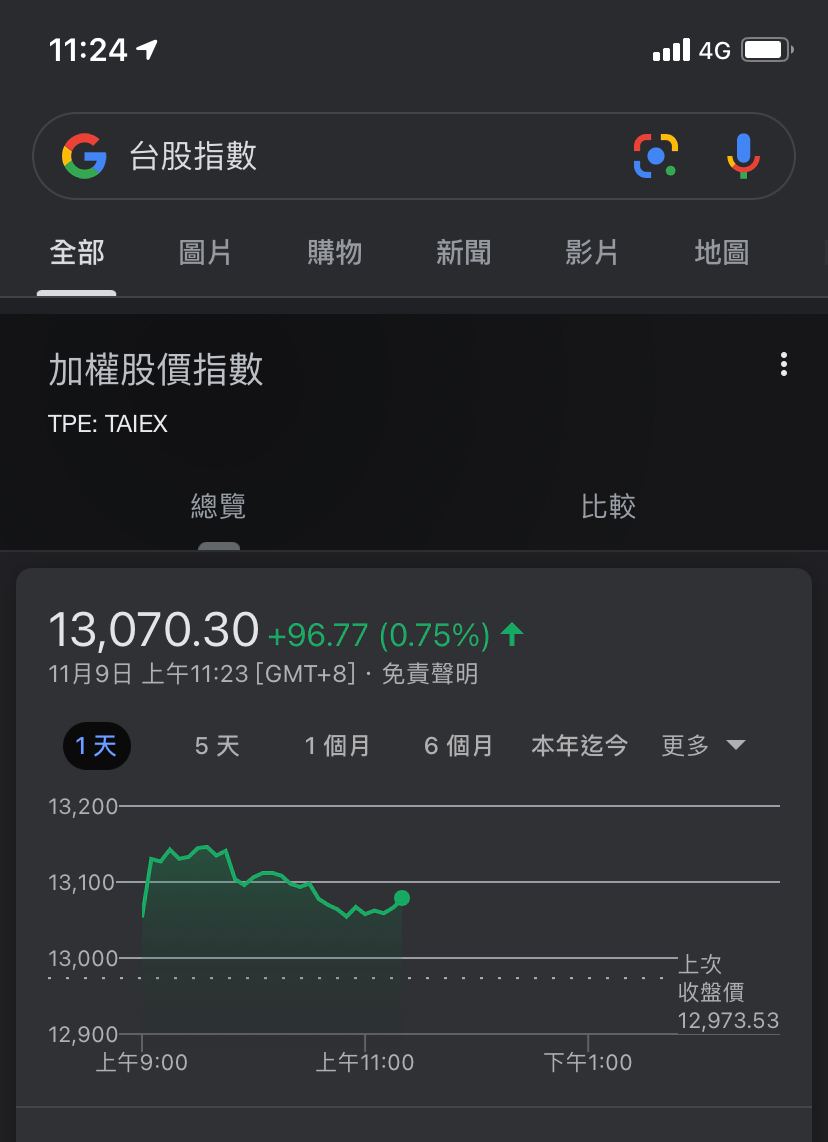Show the 1 個月 chart range
Screen dimensions: 828x1142
[x=337, y=746]
